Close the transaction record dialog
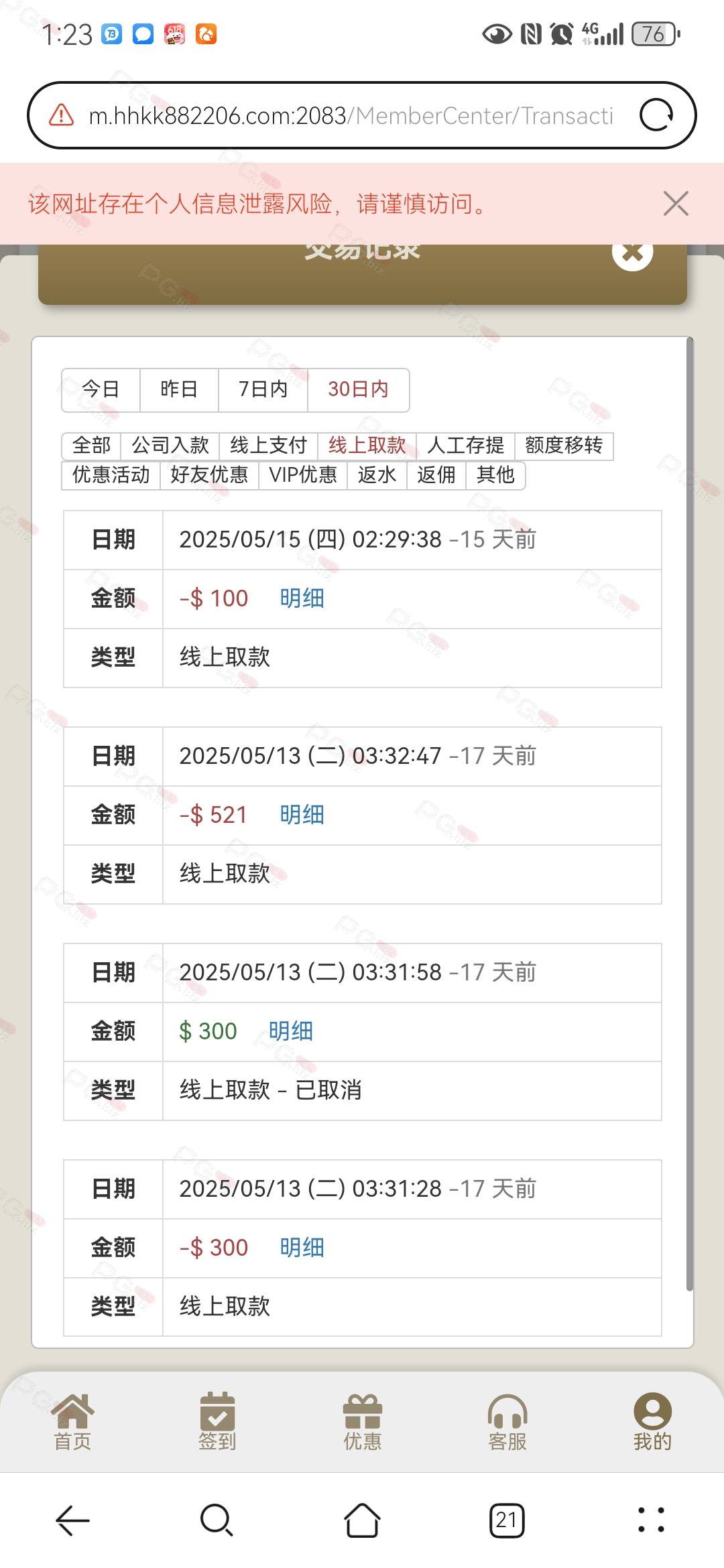Screen dimensions: 724x1568 tap(632, 253)
